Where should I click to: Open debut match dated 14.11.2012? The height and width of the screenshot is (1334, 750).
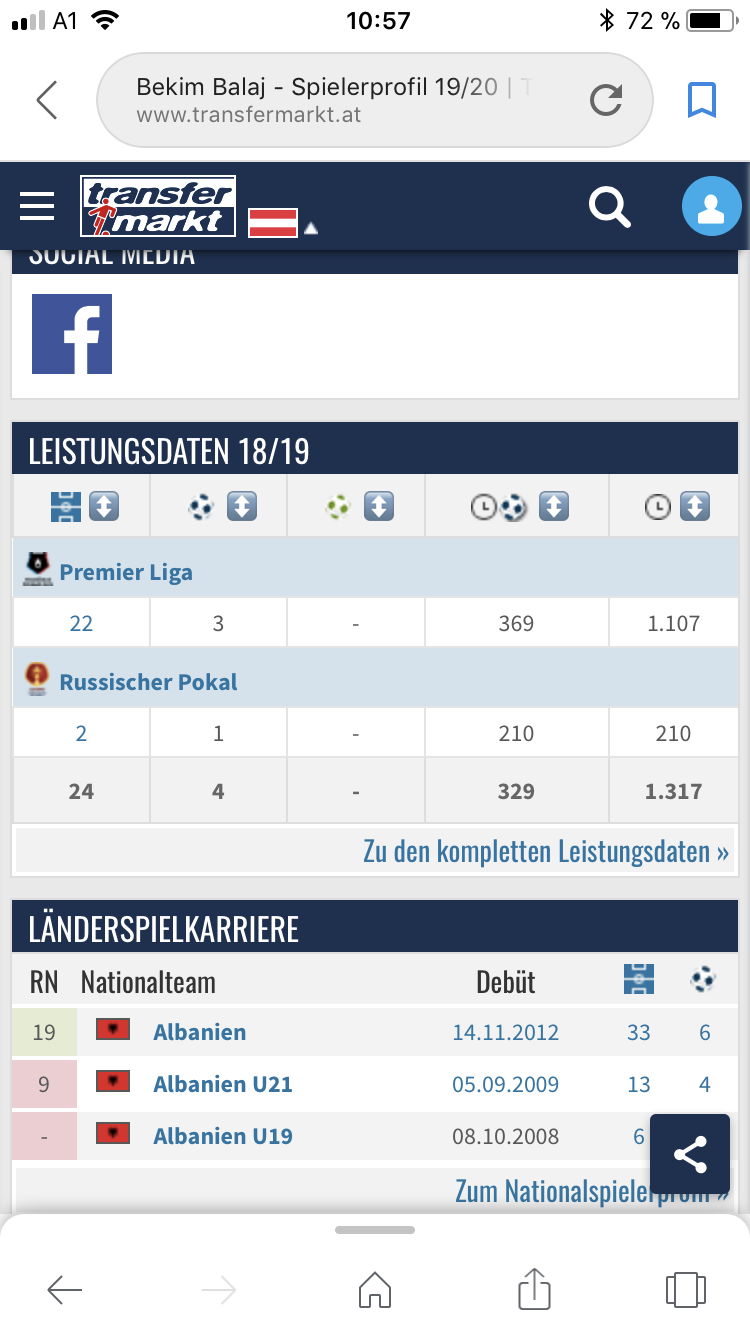tap(505, 1032)
